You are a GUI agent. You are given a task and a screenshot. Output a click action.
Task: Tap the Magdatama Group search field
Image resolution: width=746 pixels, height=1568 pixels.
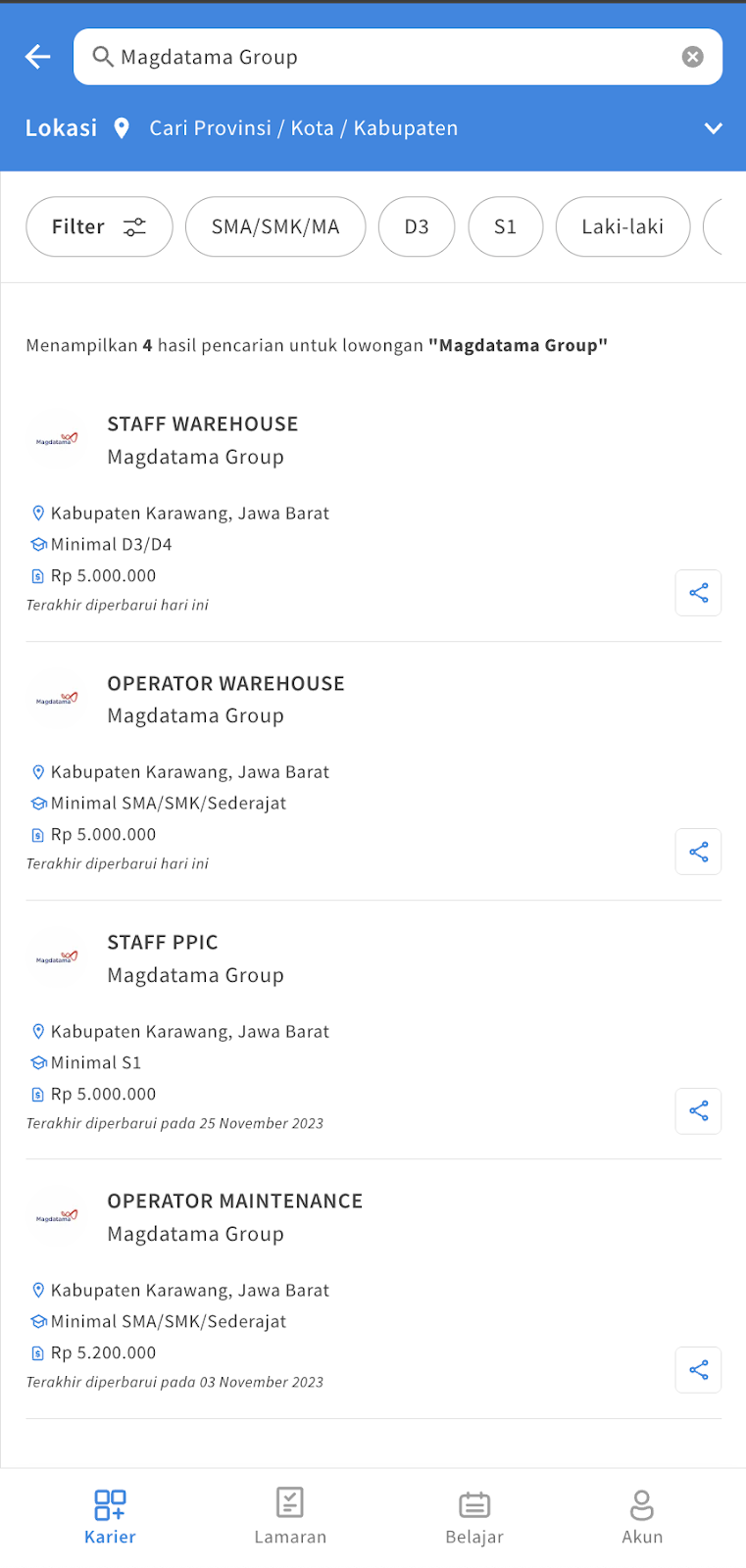pos(398,57)
